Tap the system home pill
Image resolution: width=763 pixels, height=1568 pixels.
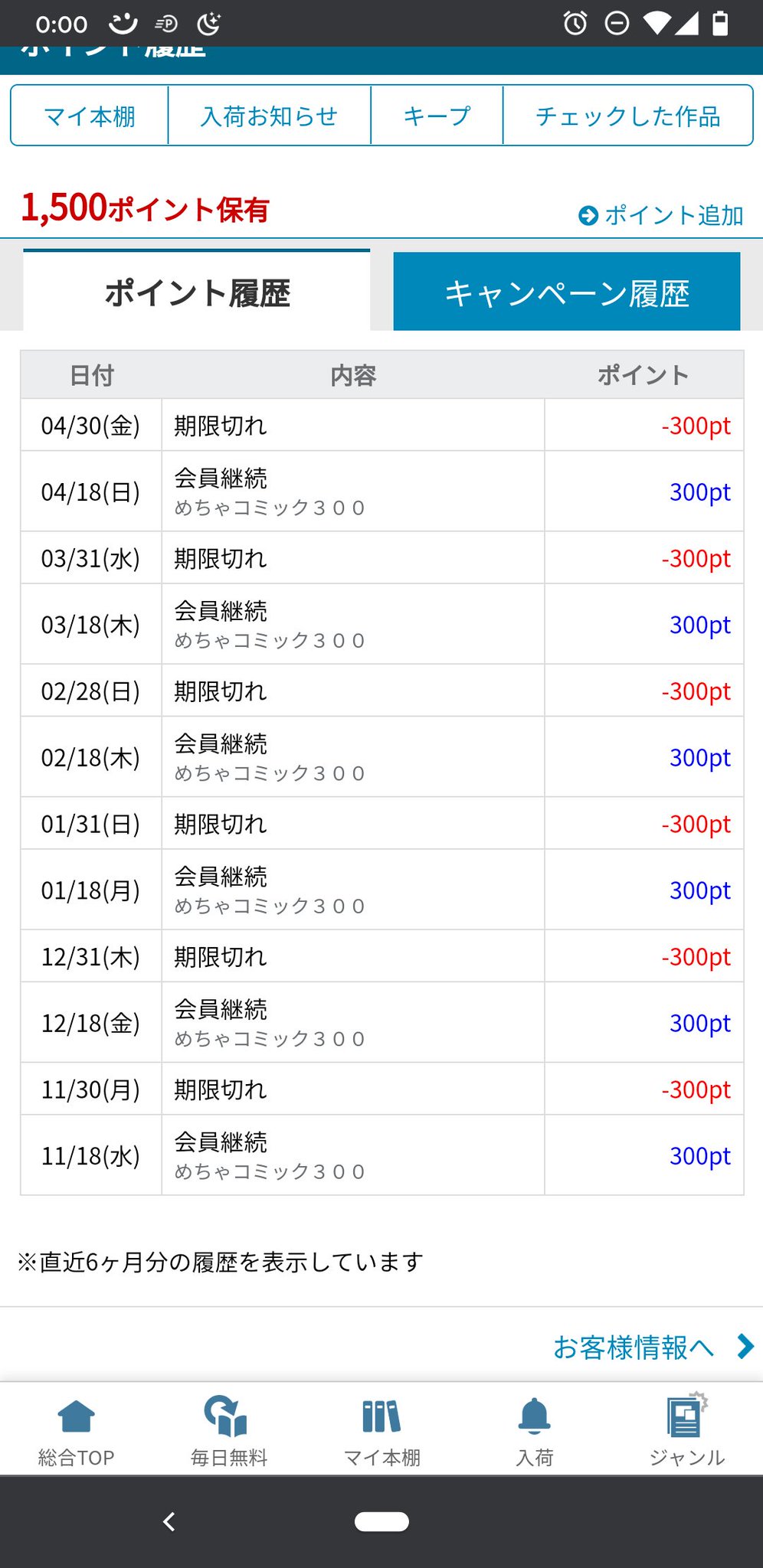click(381, 1521)
